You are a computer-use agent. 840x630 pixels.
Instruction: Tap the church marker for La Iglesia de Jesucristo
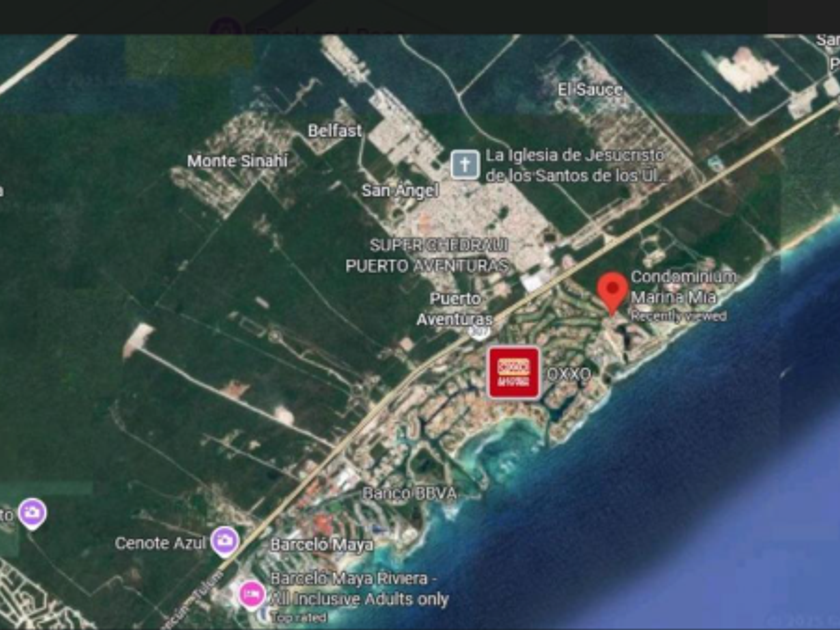pyautogui.click(x=464, y=164)
